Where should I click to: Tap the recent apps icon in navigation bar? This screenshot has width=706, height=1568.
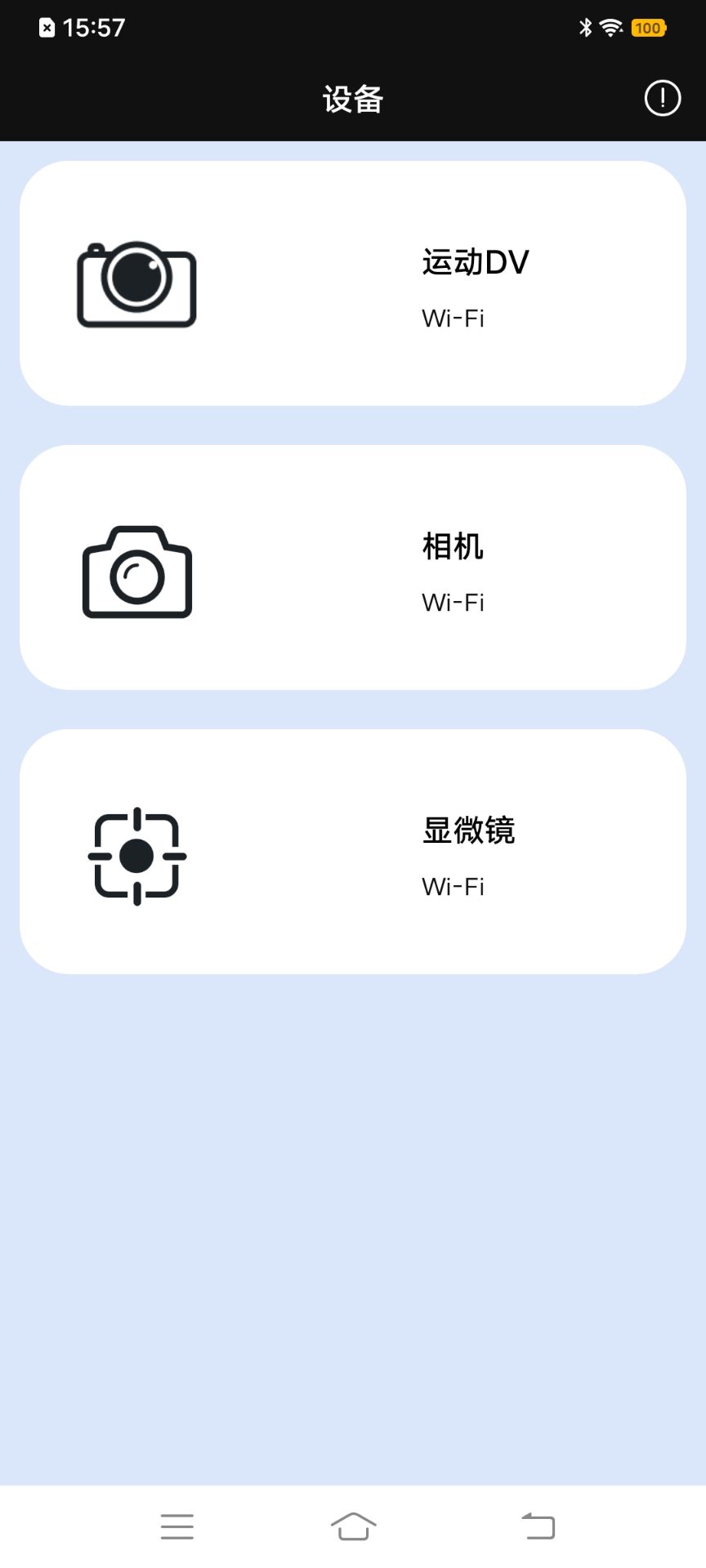177,1526
